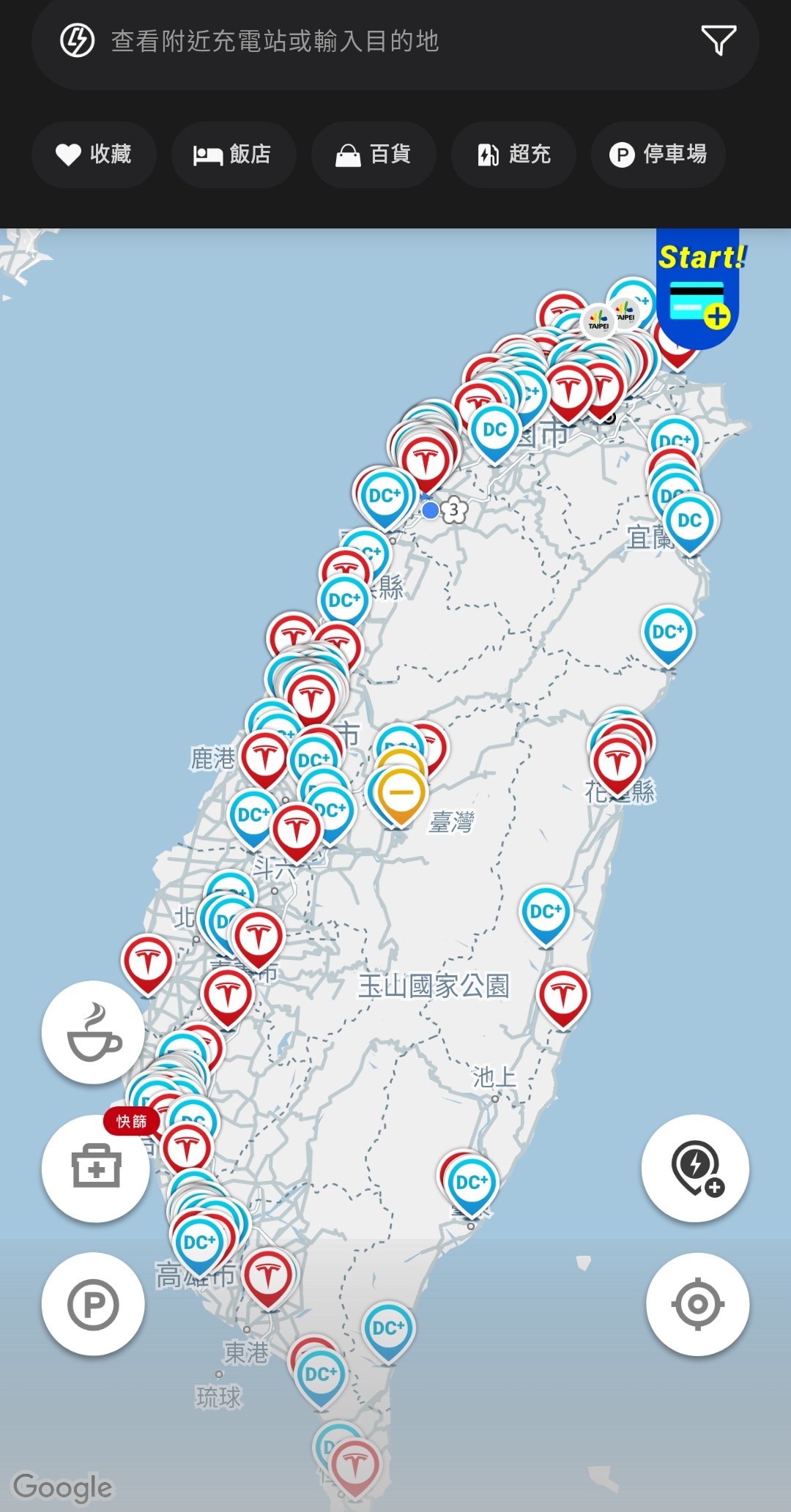The height and width of the screenshot is (1512, 791).
Task: Filter by 百貨 department stores chip
Action: 374,154
